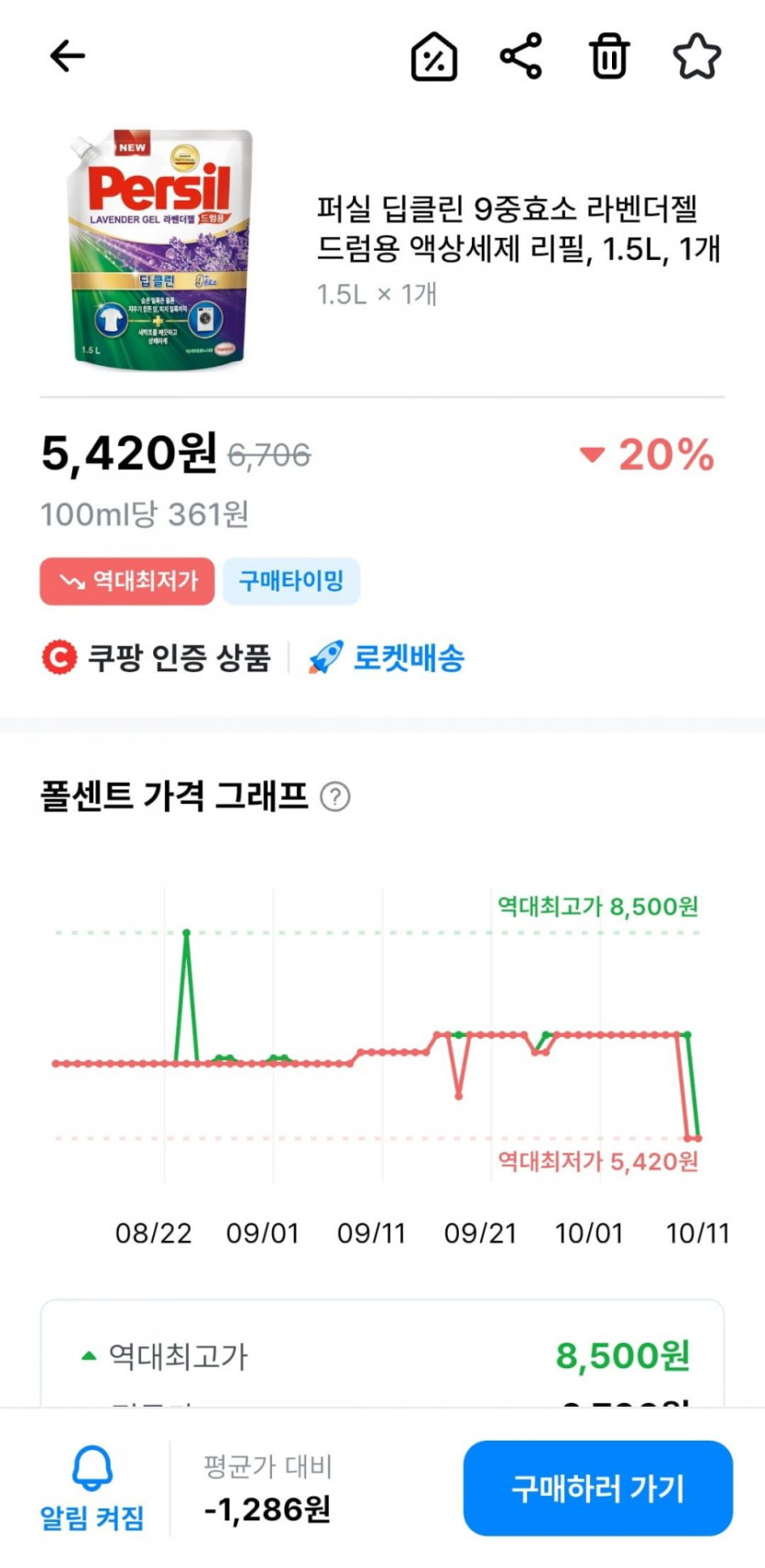Add product to favorites with star
The height and width of the screenshot is (1568, 765).
tap(696, 57)
